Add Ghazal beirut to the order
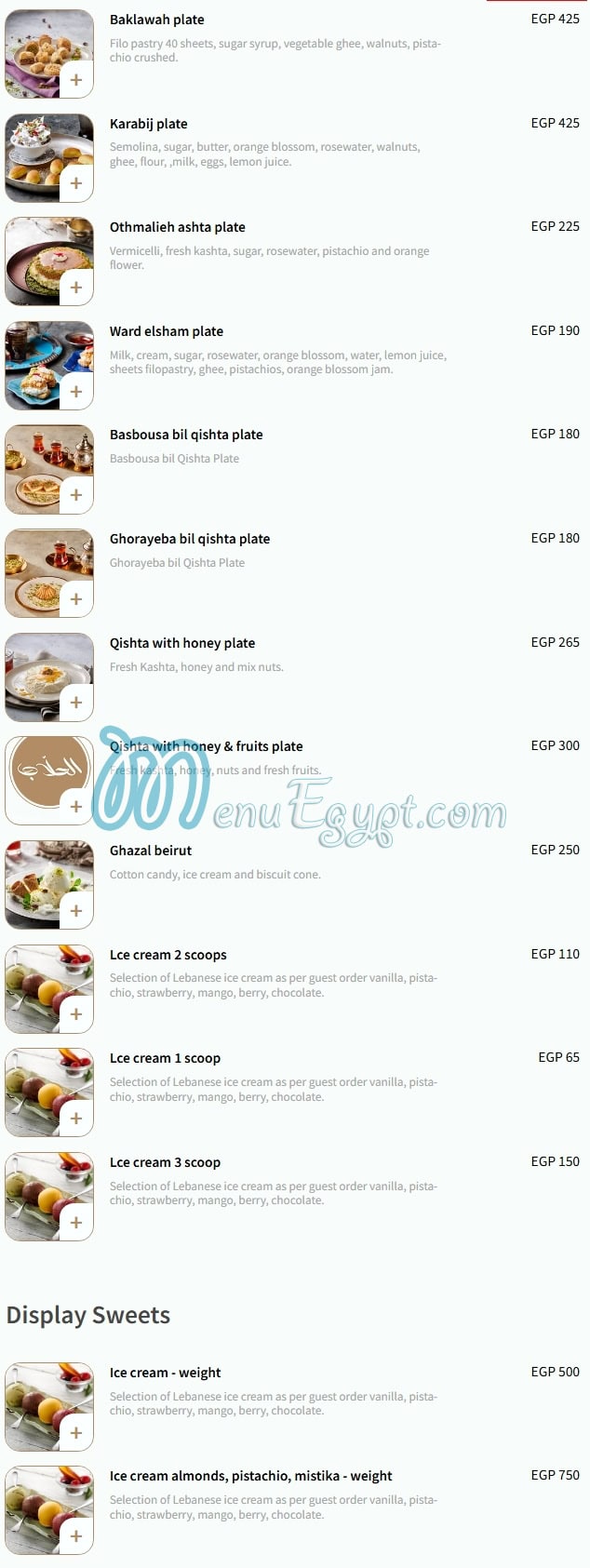 (76, 911)
